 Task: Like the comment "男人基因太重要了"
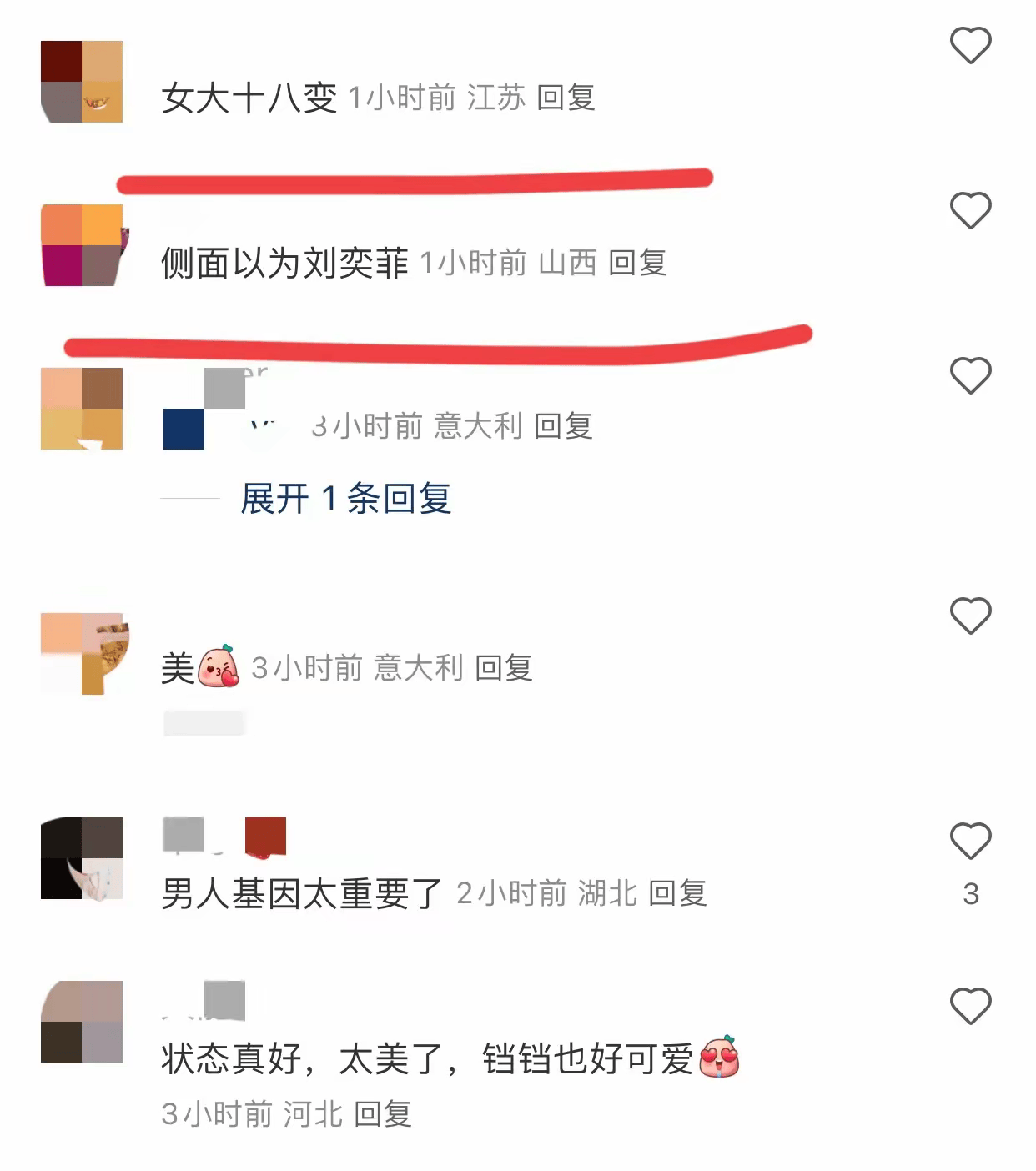(x=970, y=841)
